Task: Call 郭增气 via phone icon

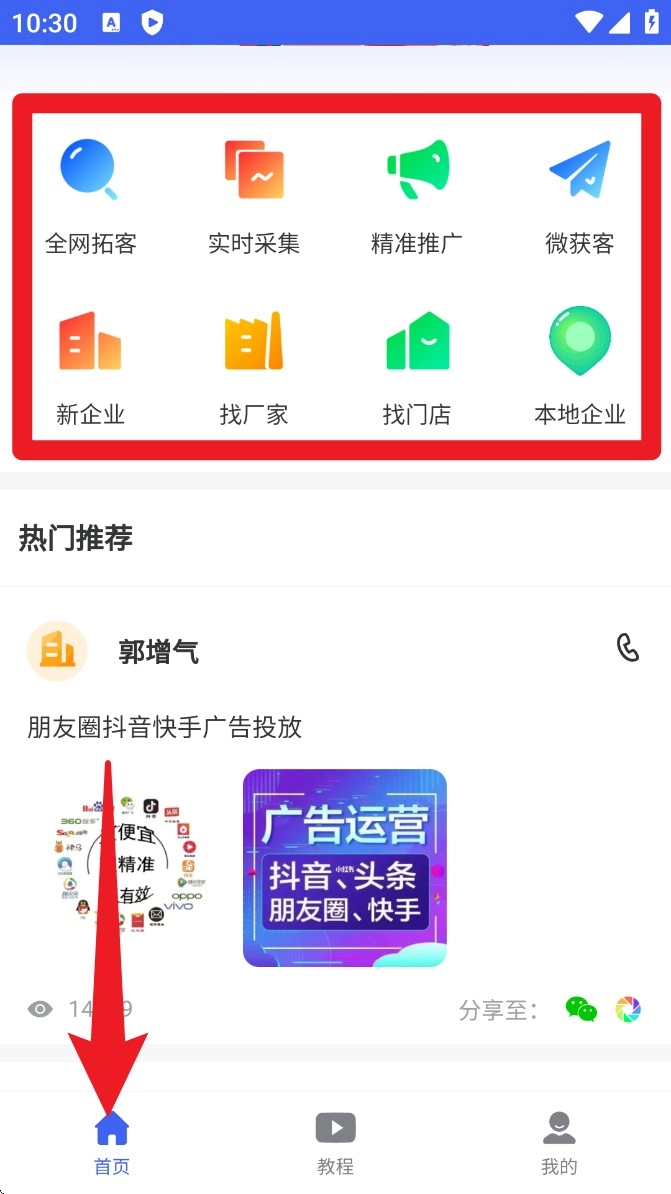Action: coord(627,648)
